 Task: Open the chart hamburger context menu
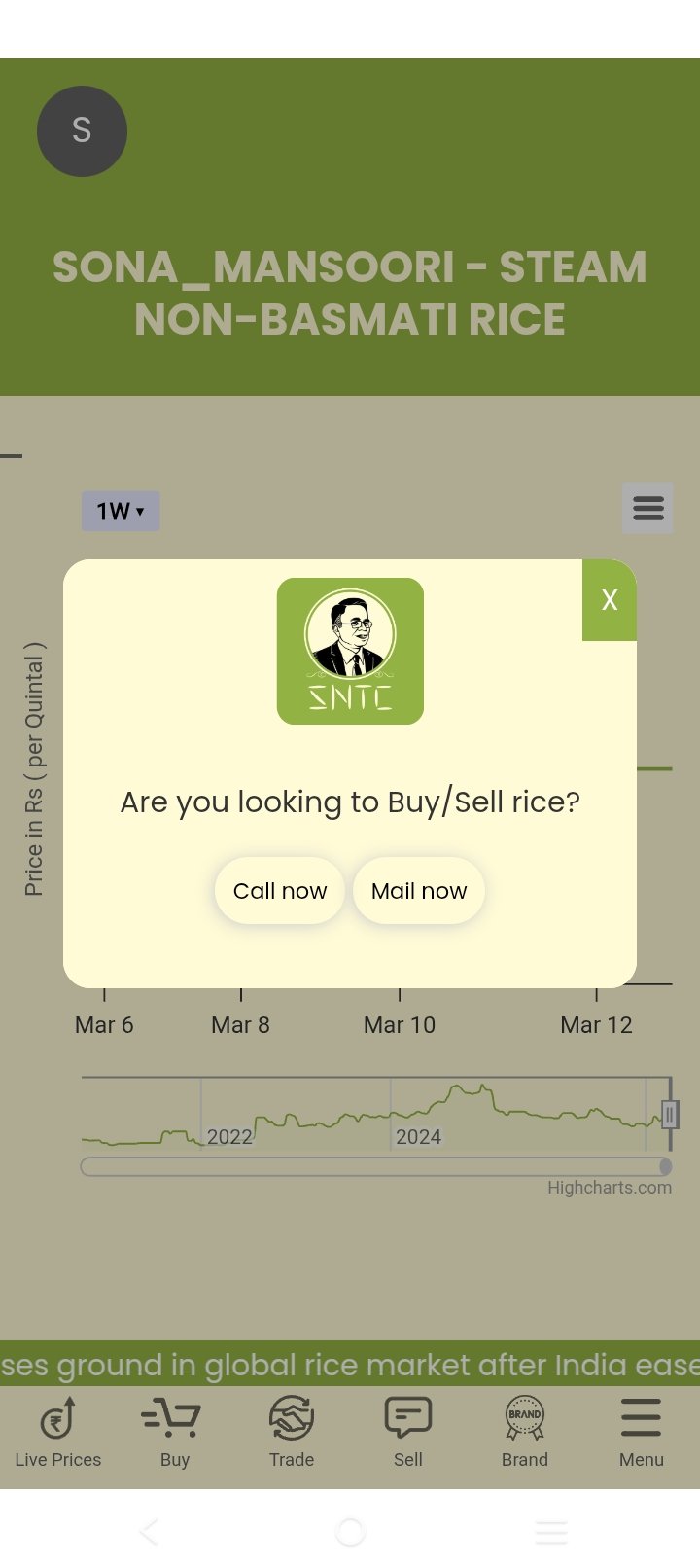coord(647,508)
